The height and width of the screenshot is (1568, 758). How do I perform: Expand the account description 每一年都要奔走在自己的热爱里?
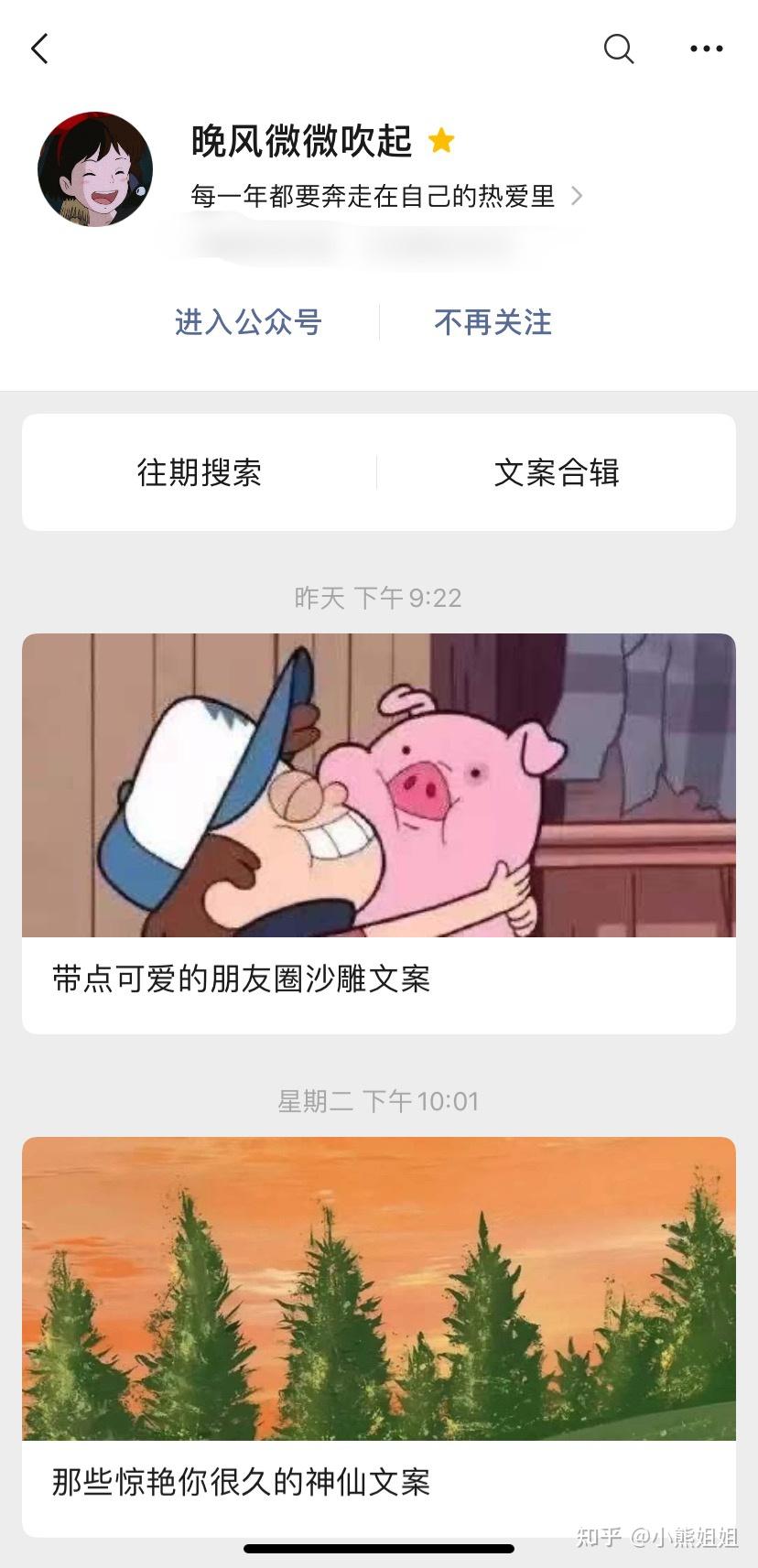click(x=384, y=196)
